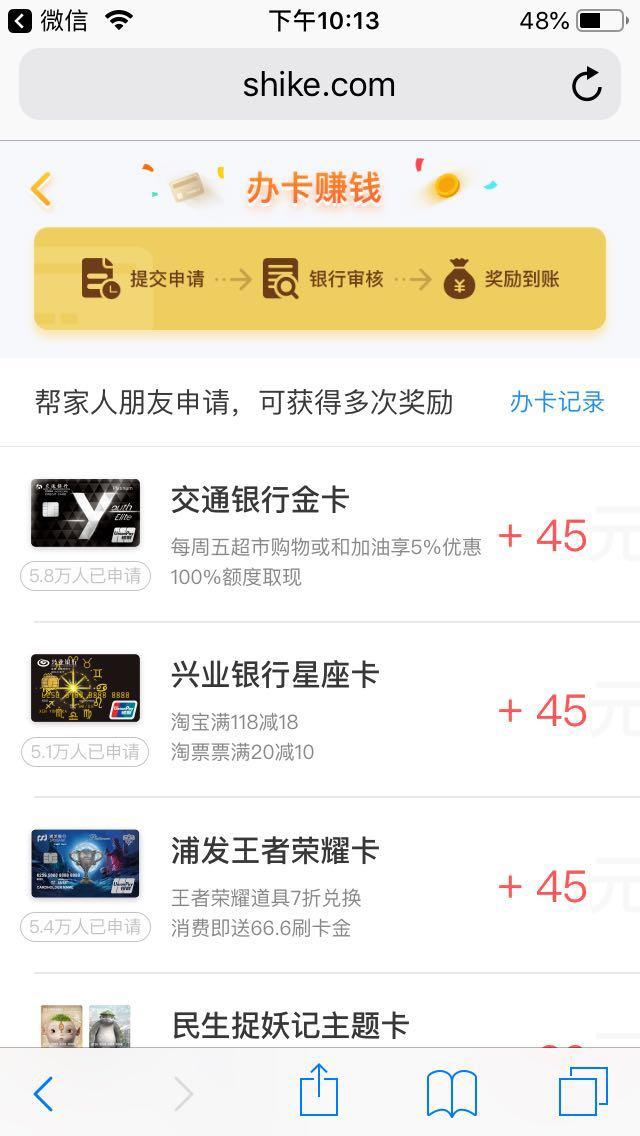640x1136 pixels.
Task: Go back using the orange arrow
Action: click(x=41, y=189)
